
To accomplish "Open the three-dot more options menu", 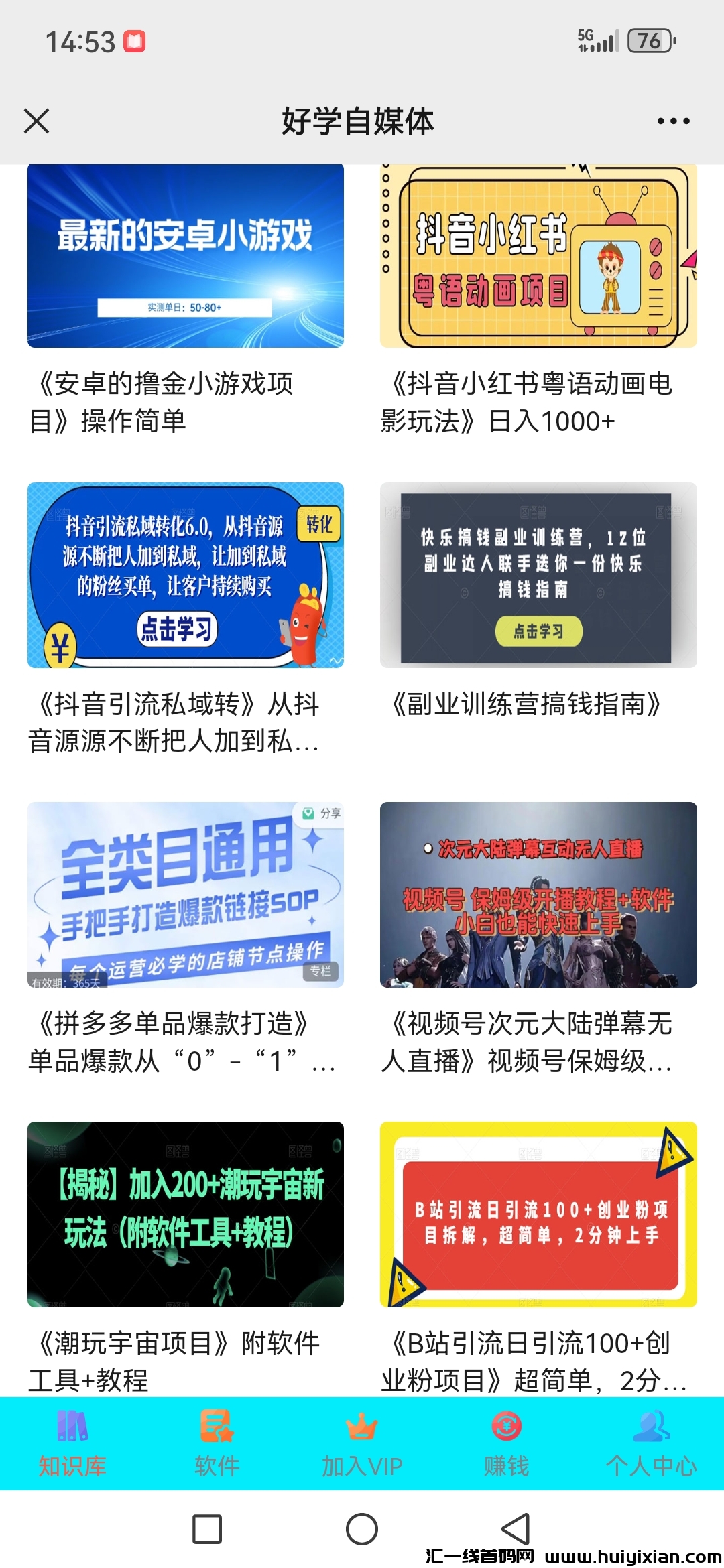I will pyautogui.click(x=673, y=121).
